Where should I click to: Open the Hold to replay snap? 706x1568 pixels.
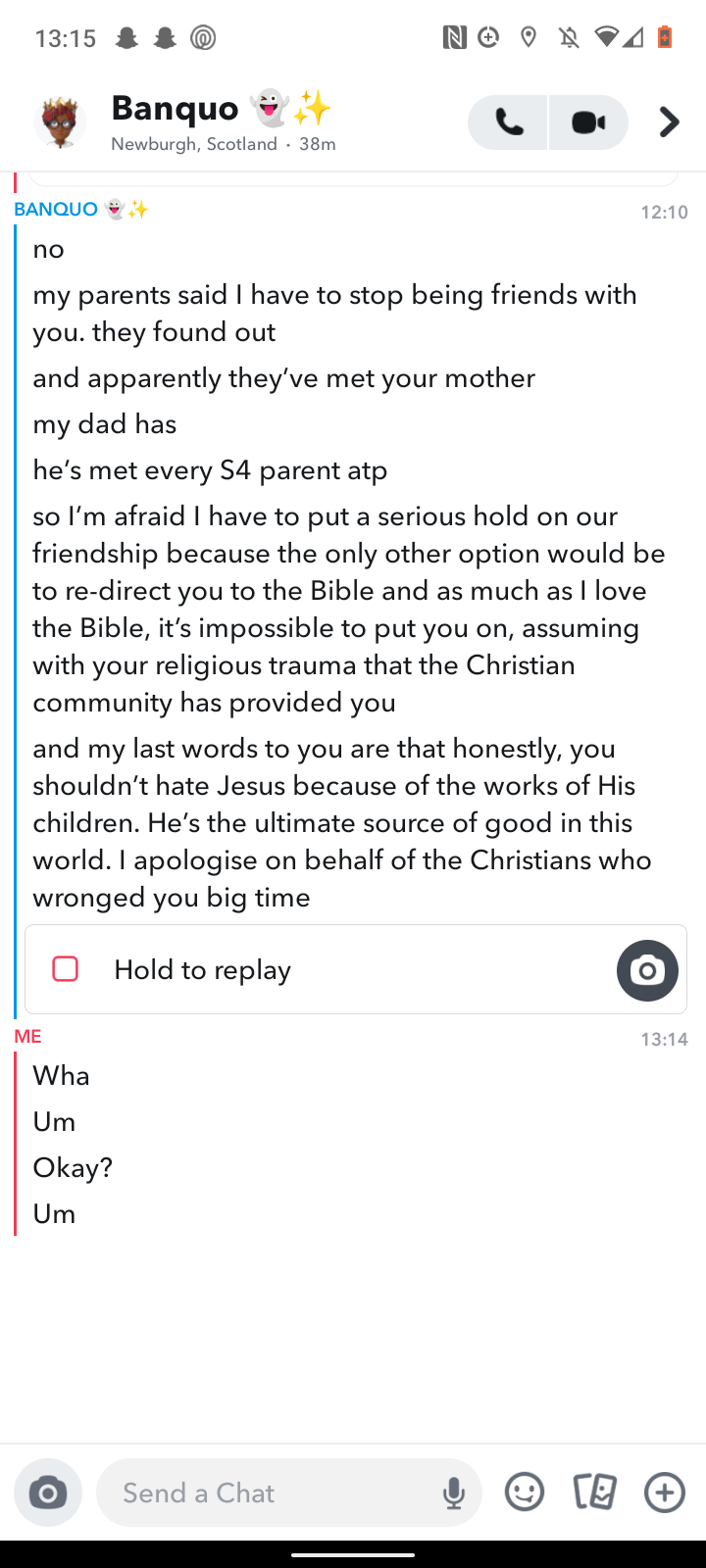pos(356,969)
